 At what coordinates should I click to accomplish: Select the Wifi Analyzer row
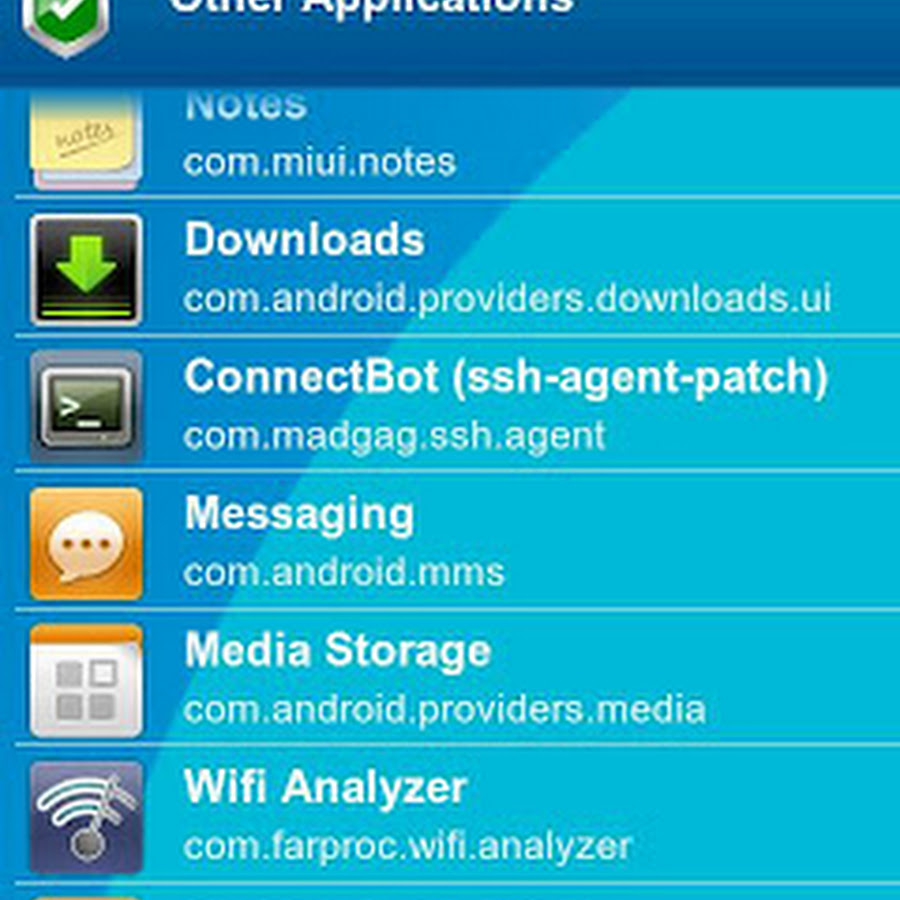(450, 816)
